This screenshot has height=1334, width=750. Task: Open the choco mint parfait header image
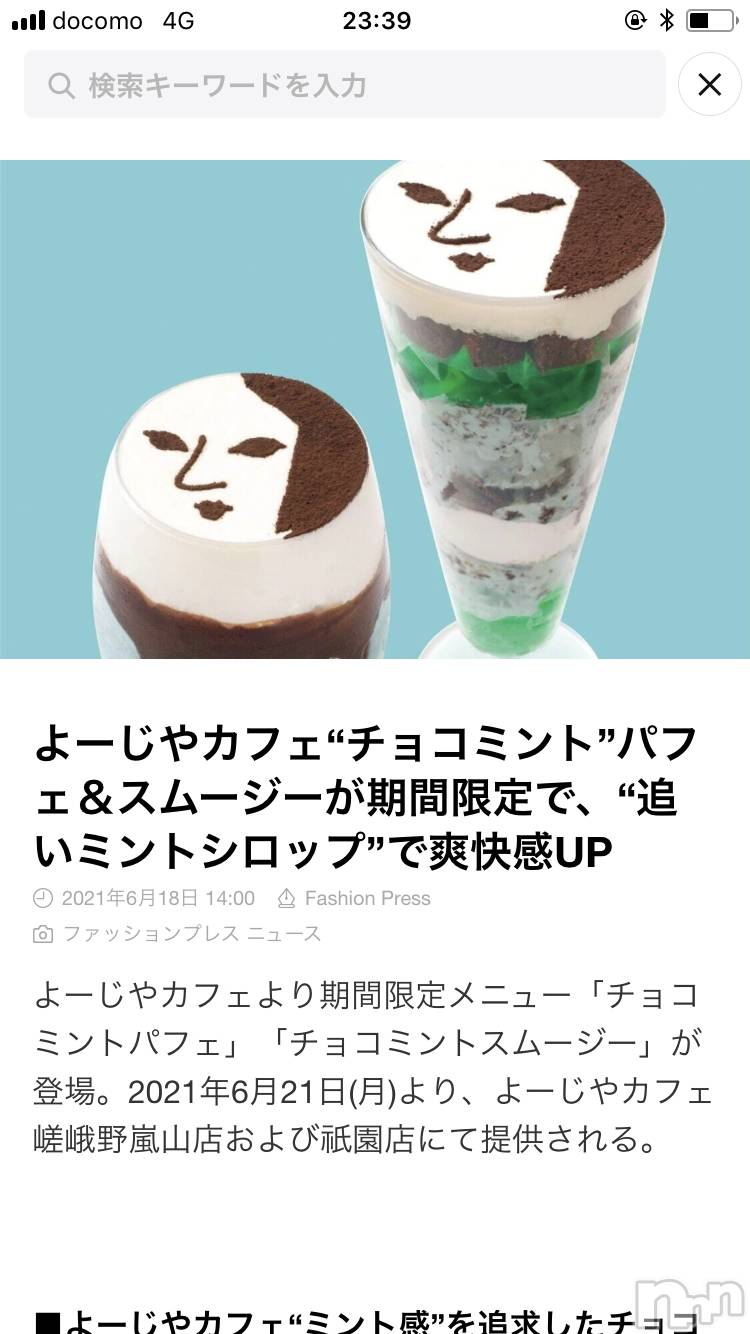(x=375, y=409)
